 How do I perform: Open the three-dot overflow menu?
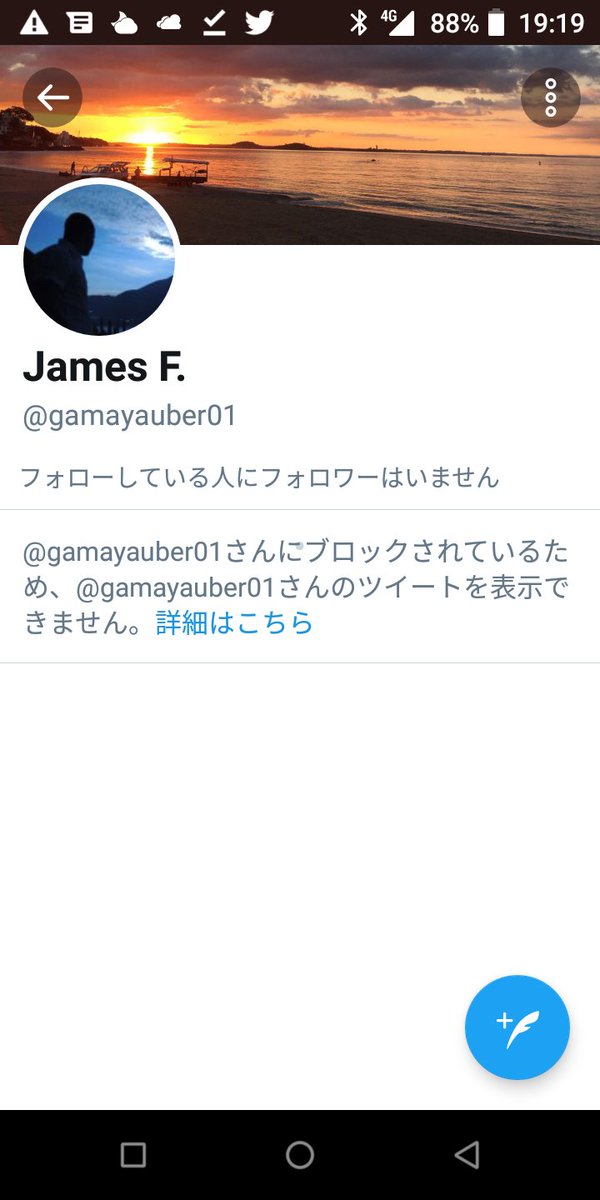click(550, 97)
